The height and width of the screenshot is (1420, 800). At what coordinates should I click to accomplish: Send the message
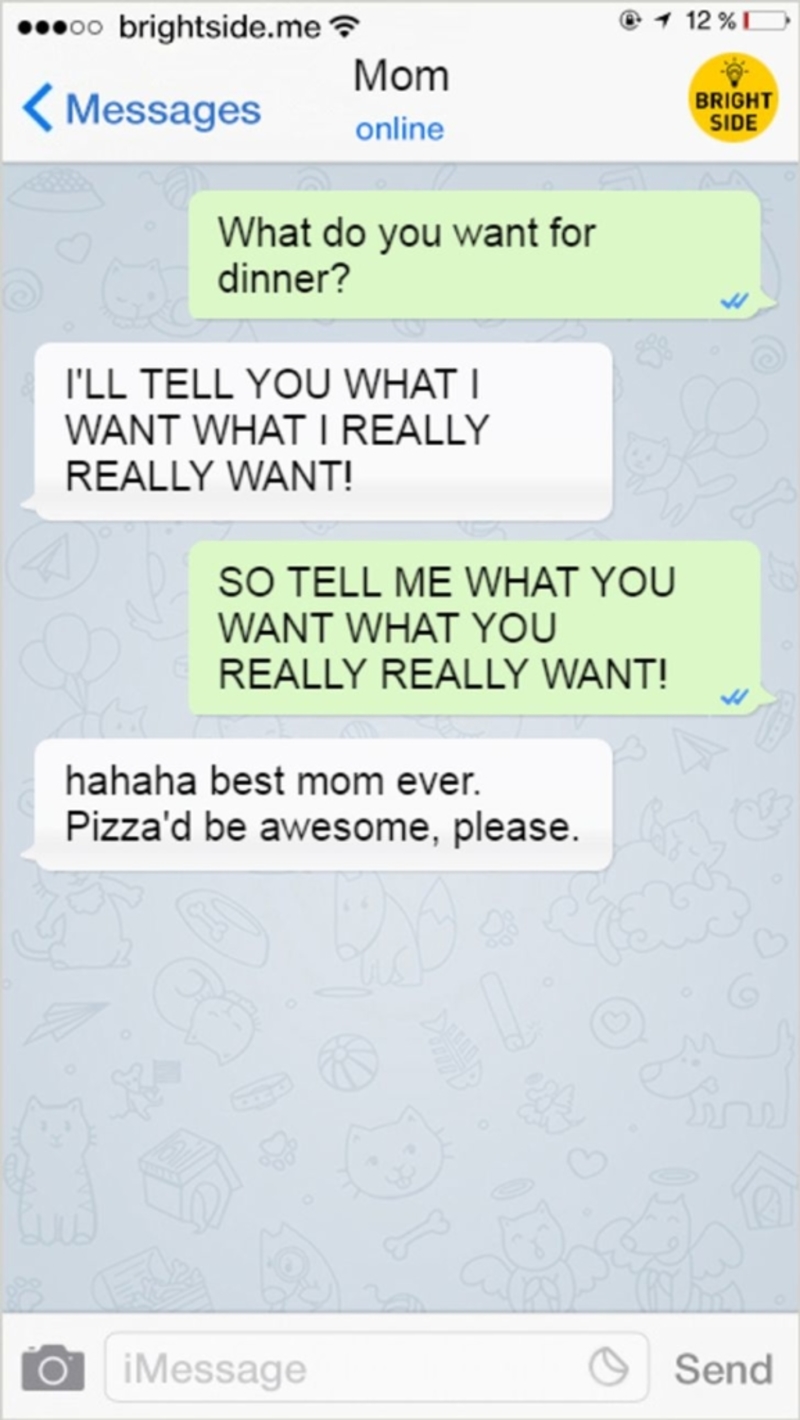click(x=723, y=1368)
